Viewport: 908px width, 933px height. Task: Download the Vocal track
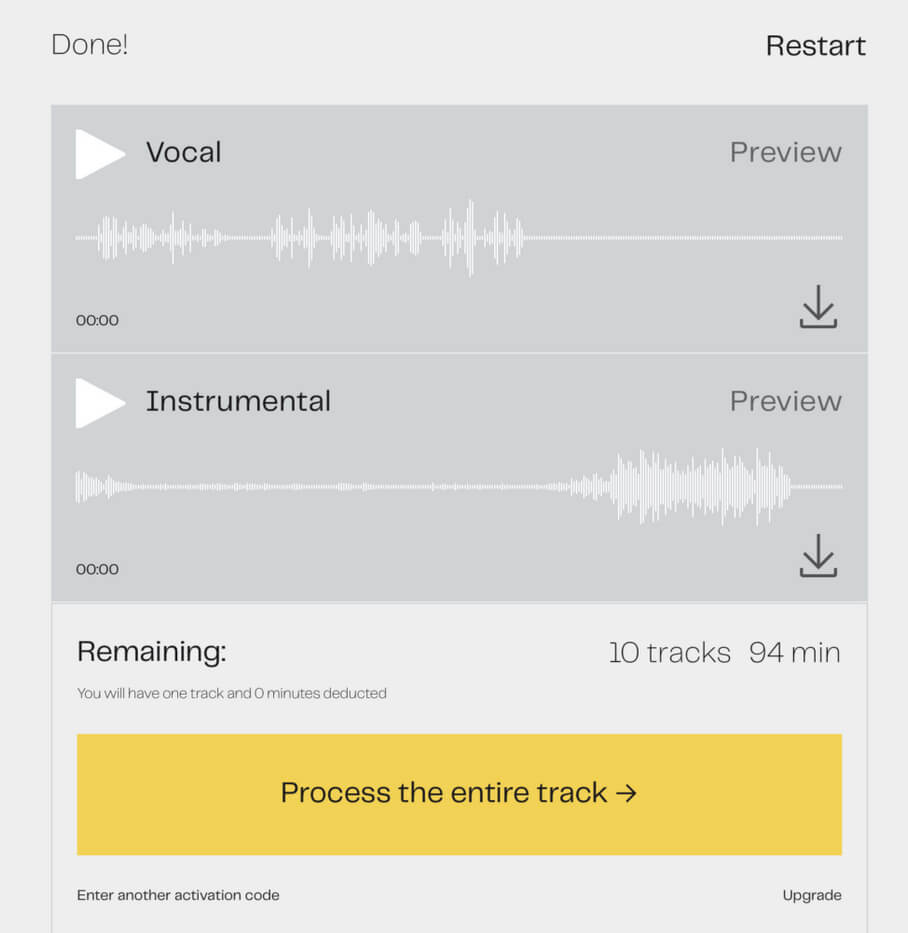818,307
